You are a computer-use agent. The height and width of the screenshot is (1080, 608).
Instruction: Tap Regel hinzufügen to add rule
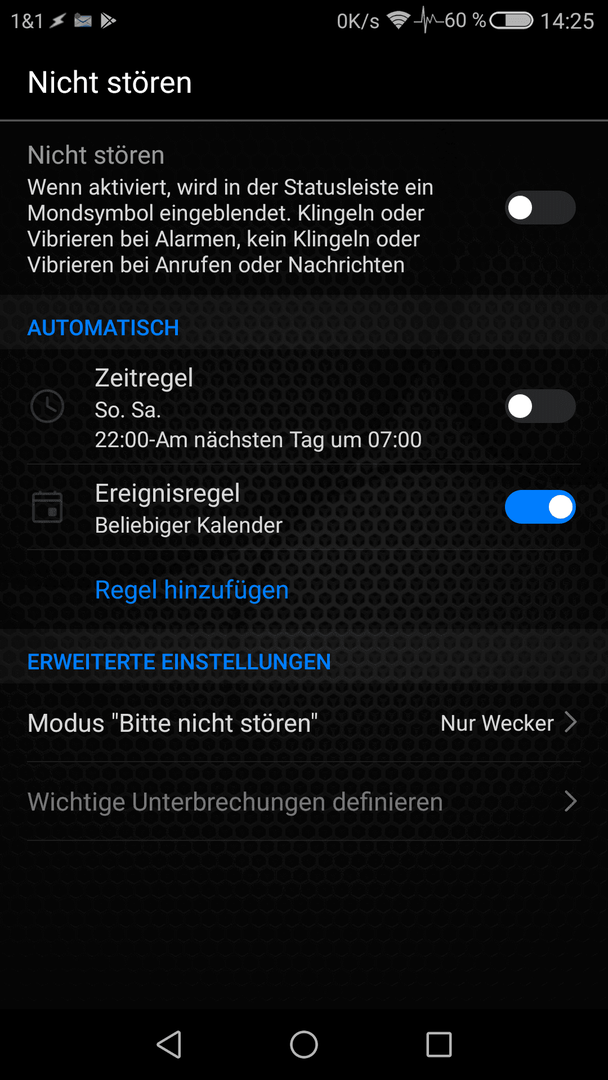(191, 590)
